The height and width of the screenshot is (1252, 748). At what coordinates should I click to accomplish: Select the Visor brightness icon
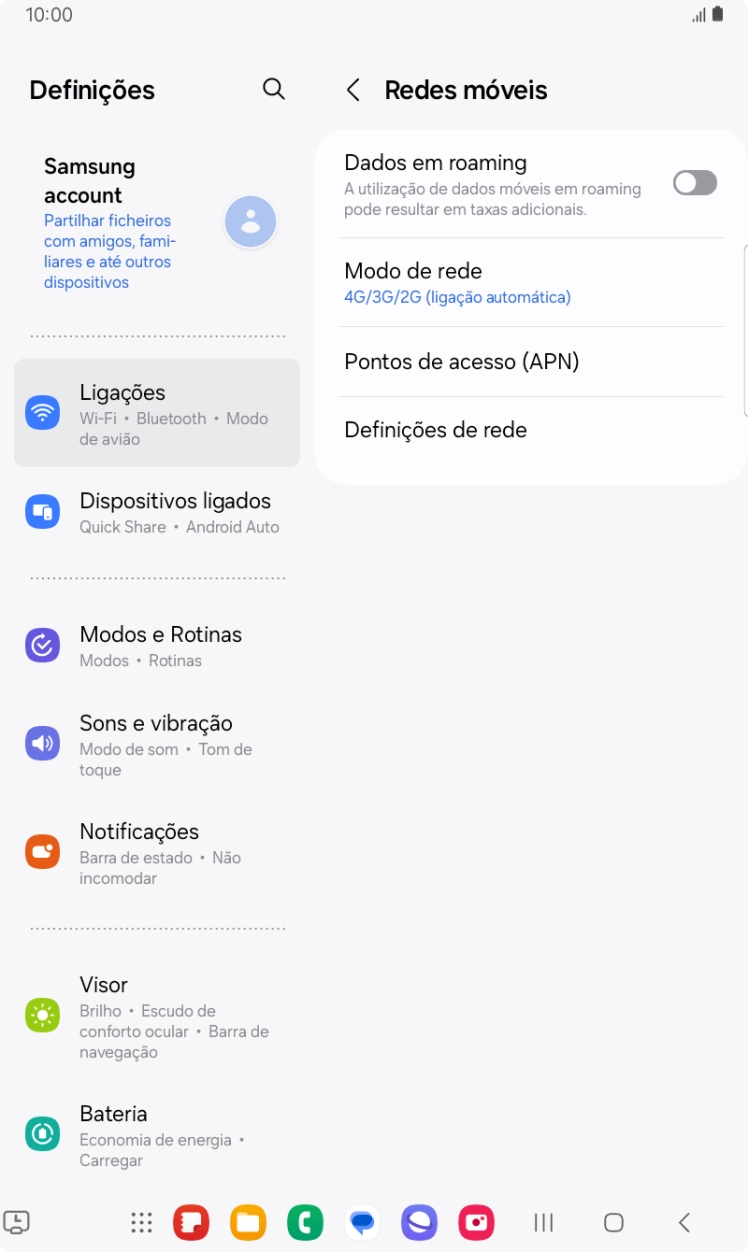[x=42, y=1016]
